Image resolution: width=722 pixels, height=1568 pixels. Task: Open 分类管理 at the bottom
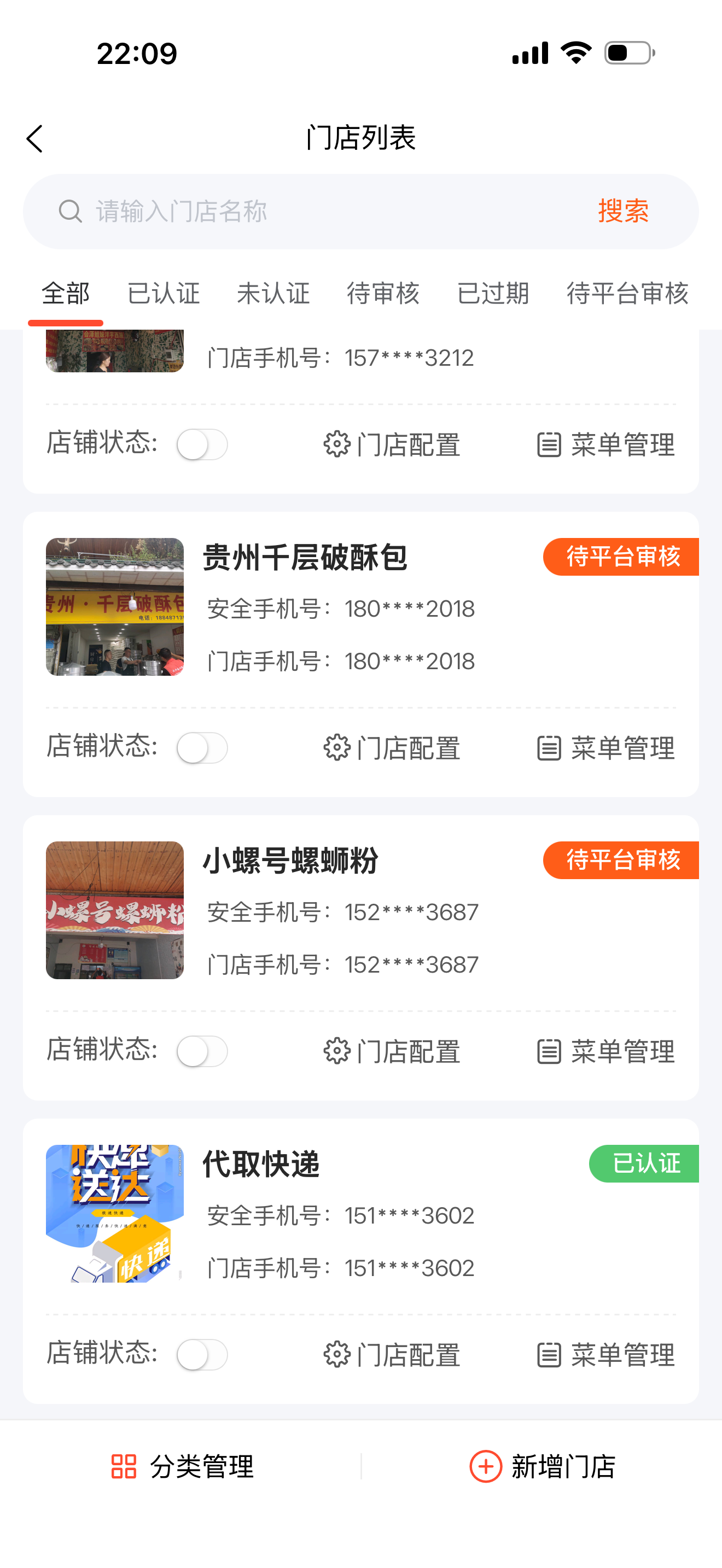(x=182, y=1467)
